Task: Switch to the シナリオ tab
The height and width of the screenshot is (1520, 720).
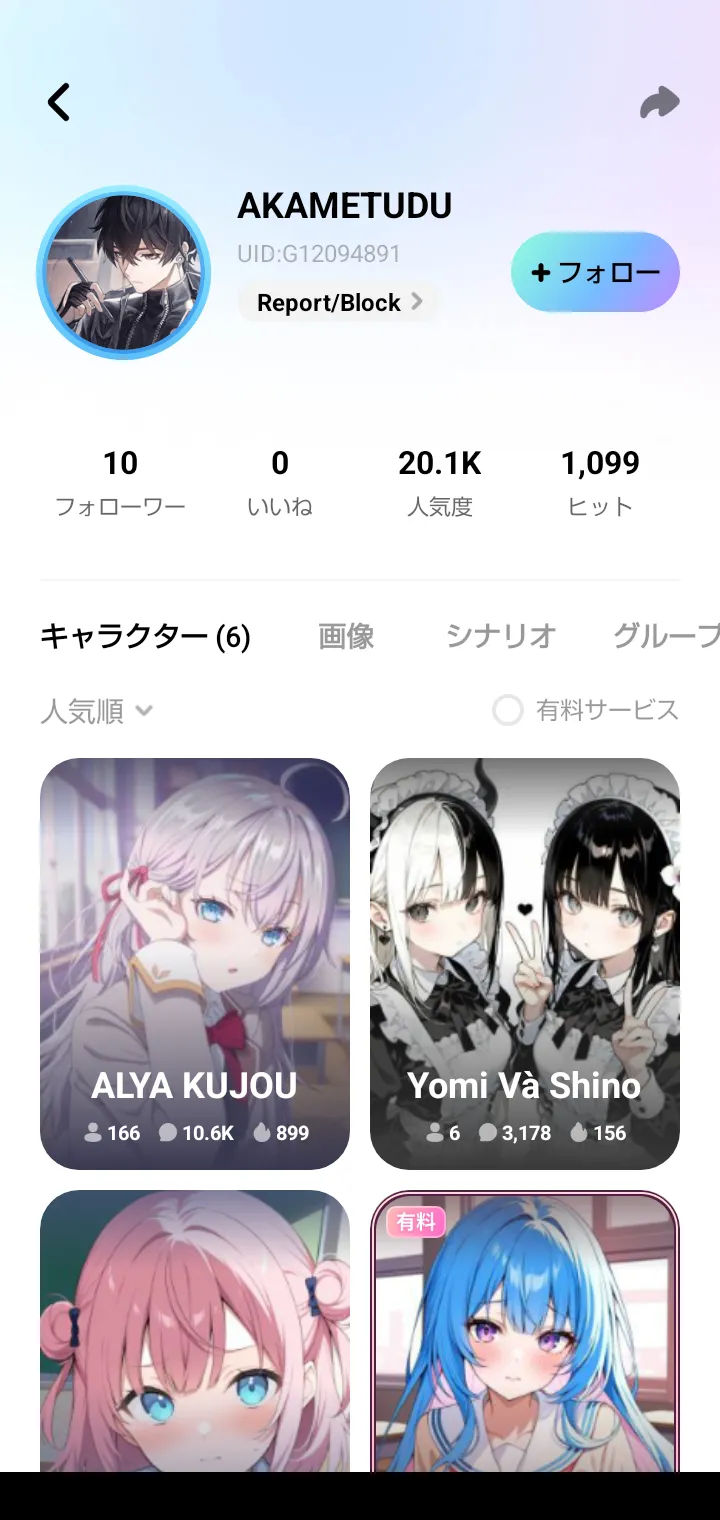Action: pos(500,636)
